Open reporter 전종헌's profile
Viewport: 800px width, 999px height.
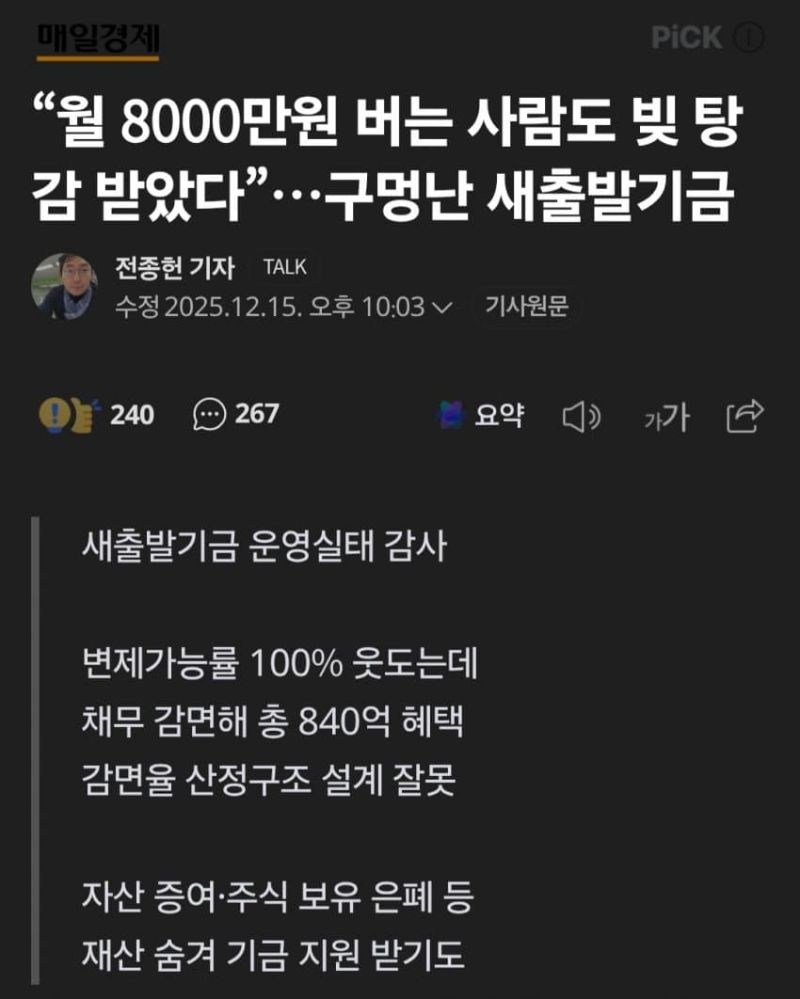coord(174,268)
